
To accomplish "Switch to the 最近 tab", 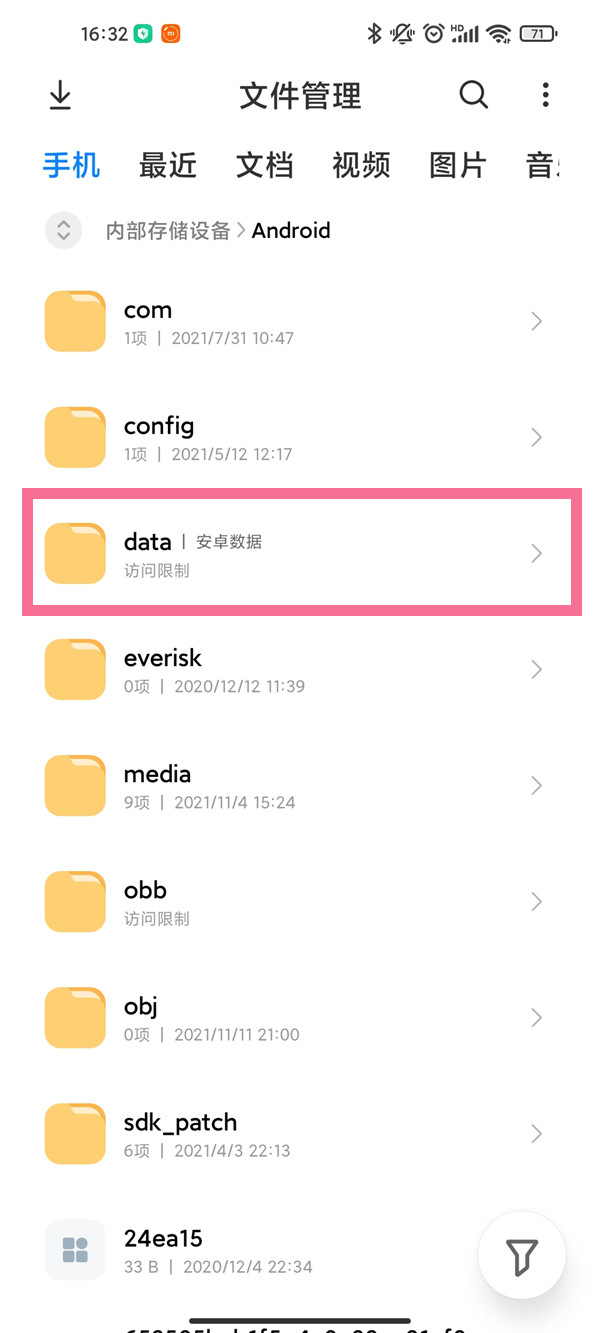I will click(167, 165).
